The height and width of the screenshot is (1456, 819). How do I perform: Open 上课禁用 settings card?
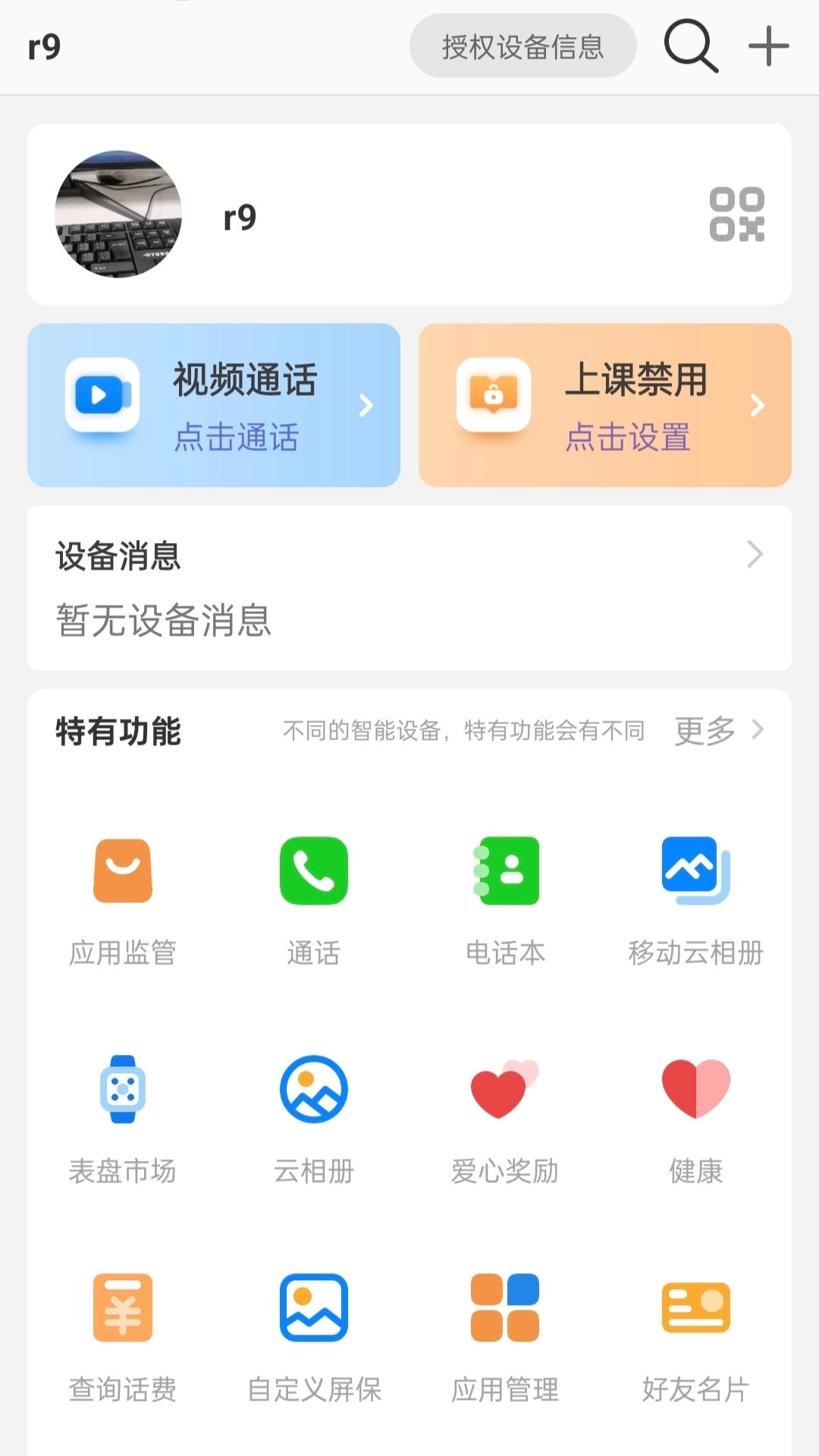[604, 405]
